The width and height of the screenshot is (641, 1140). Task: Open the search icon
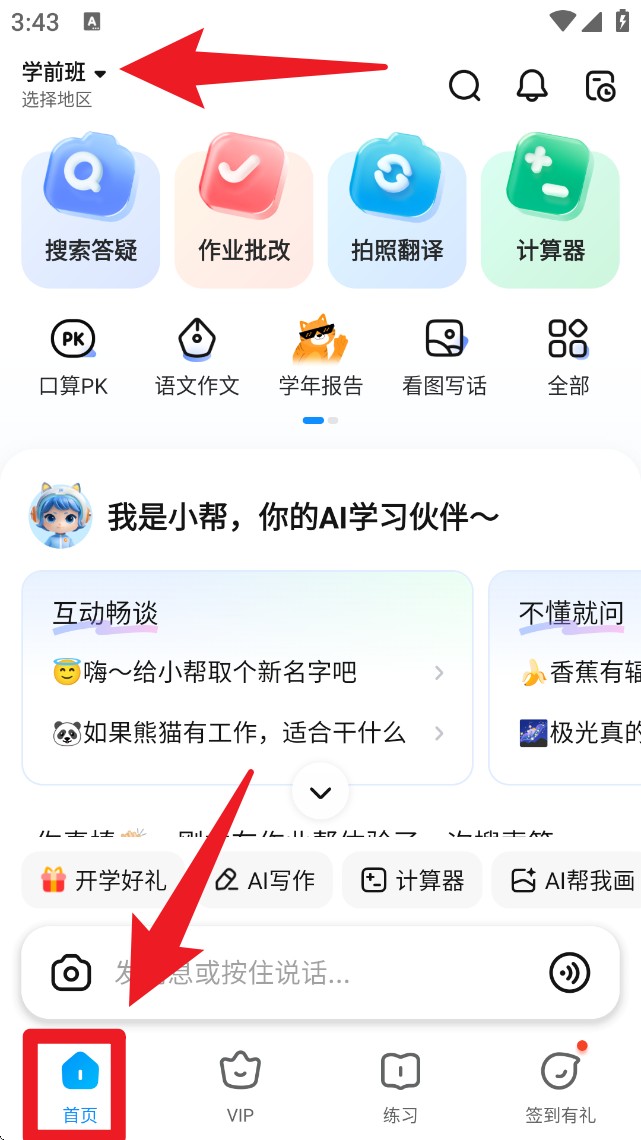(x=464, y=86)
